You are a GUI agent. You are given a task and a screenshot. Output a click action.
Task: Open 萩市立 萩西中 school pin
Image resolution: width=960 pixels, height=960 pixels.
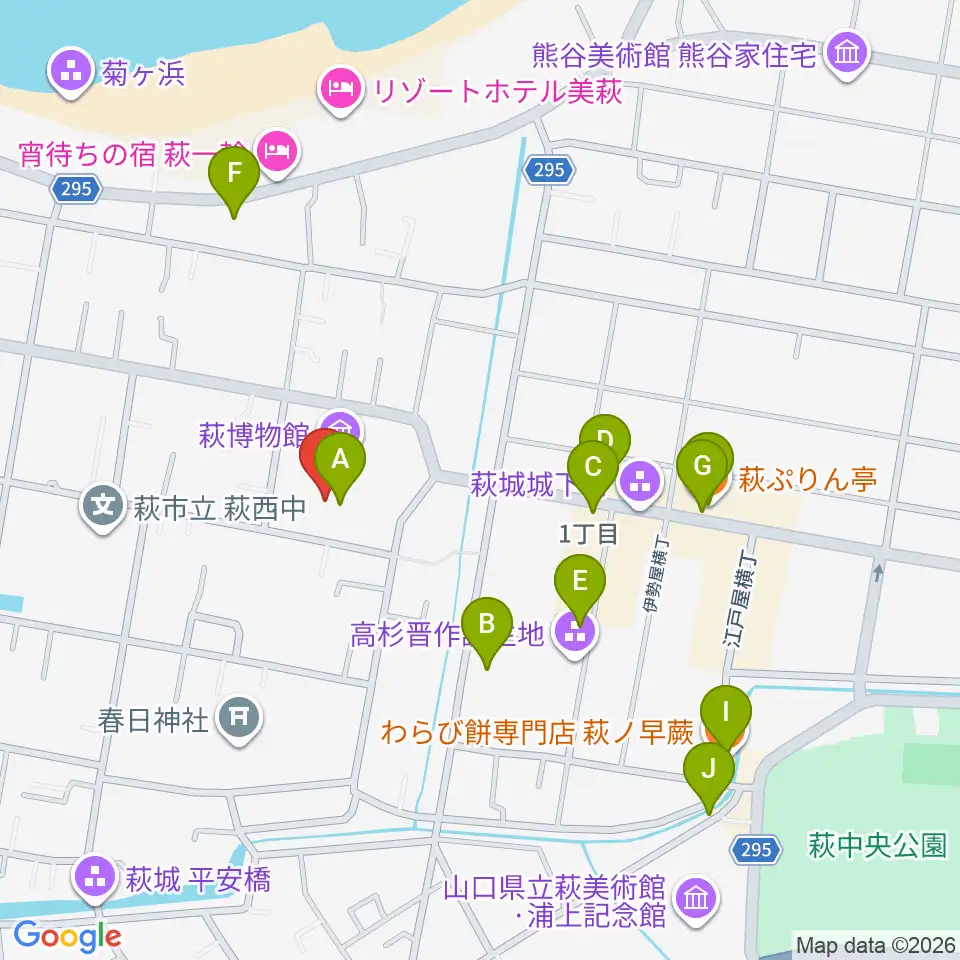click(103, 508)
